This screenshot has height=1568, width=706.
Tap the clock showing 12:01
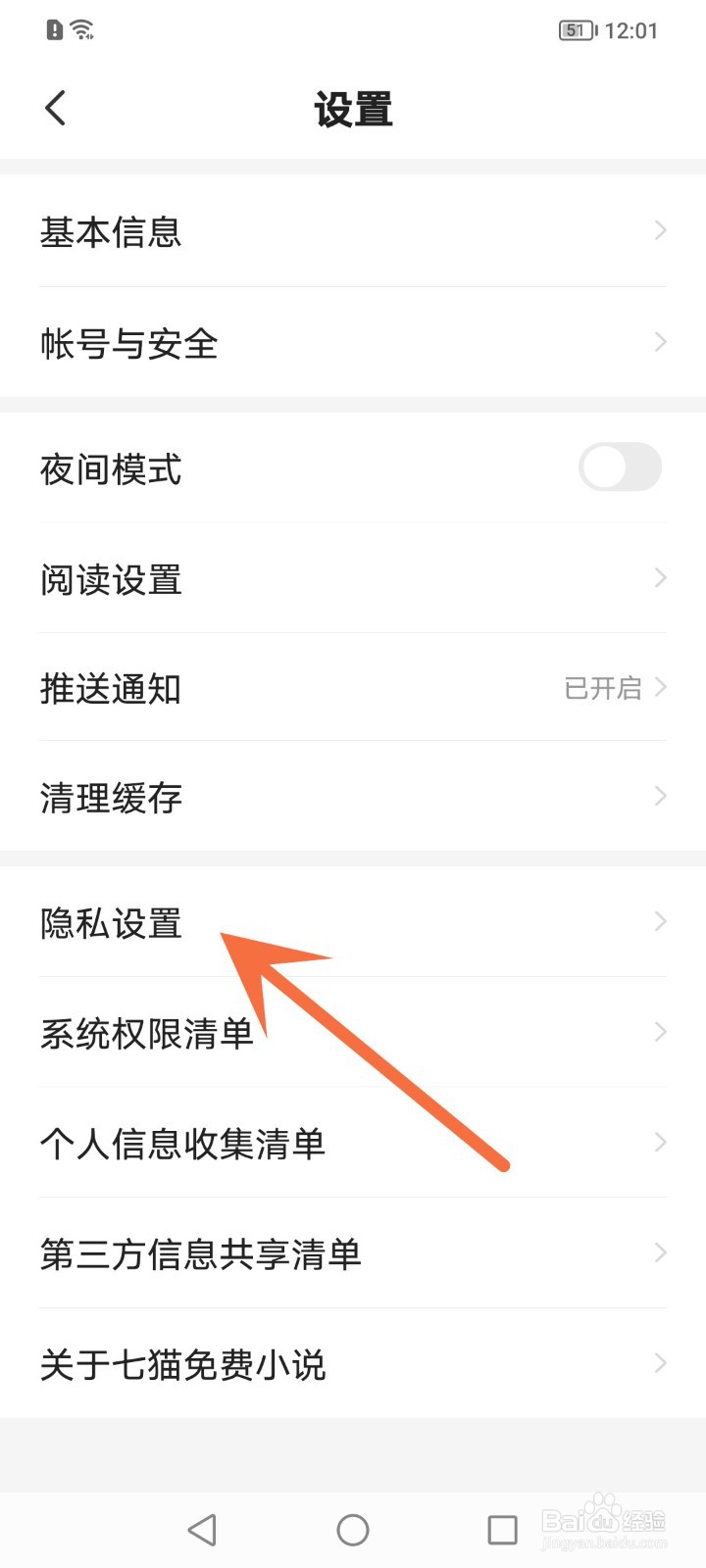click(632, 29)
